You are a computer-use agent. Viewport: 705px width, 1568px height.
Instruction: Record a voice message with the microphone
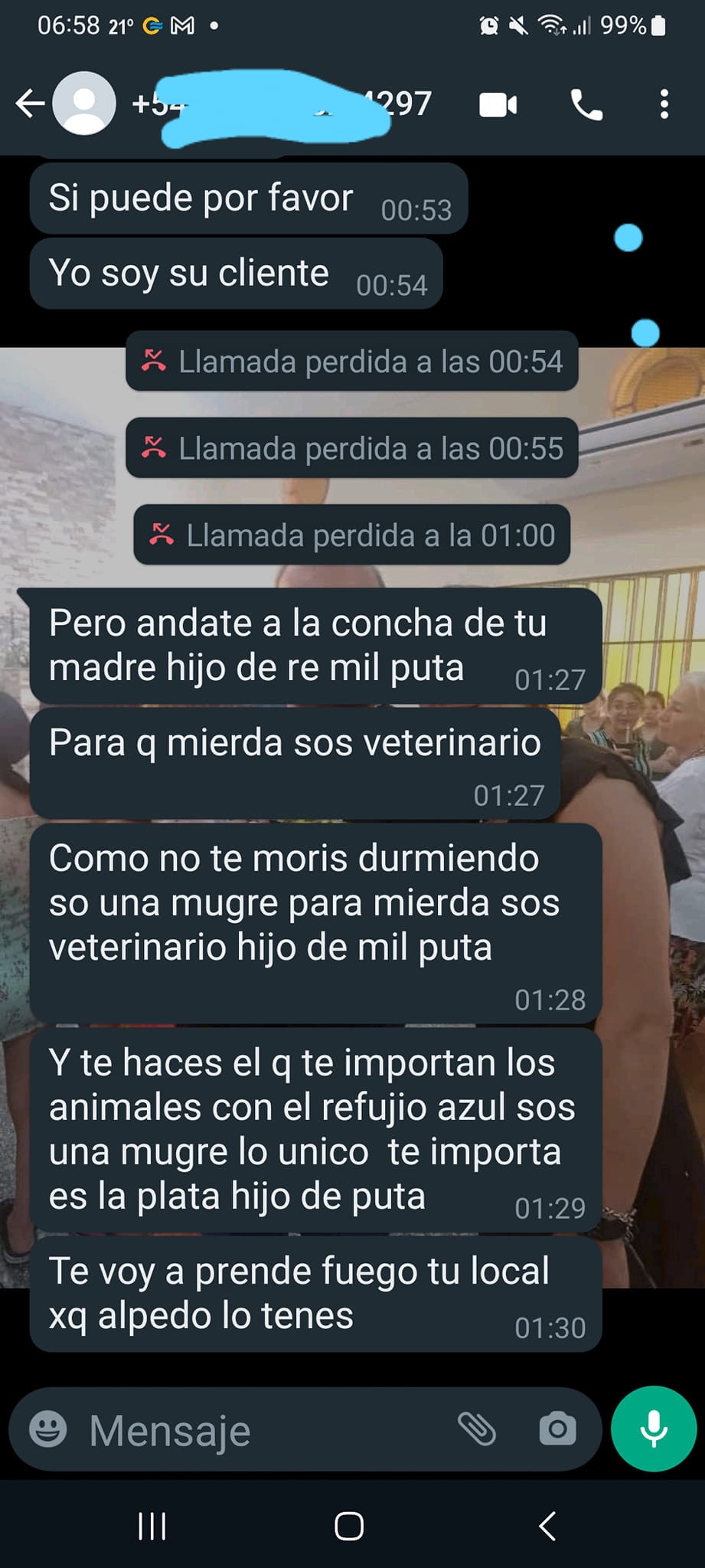pyautogui.click(x=653, y=1429)
